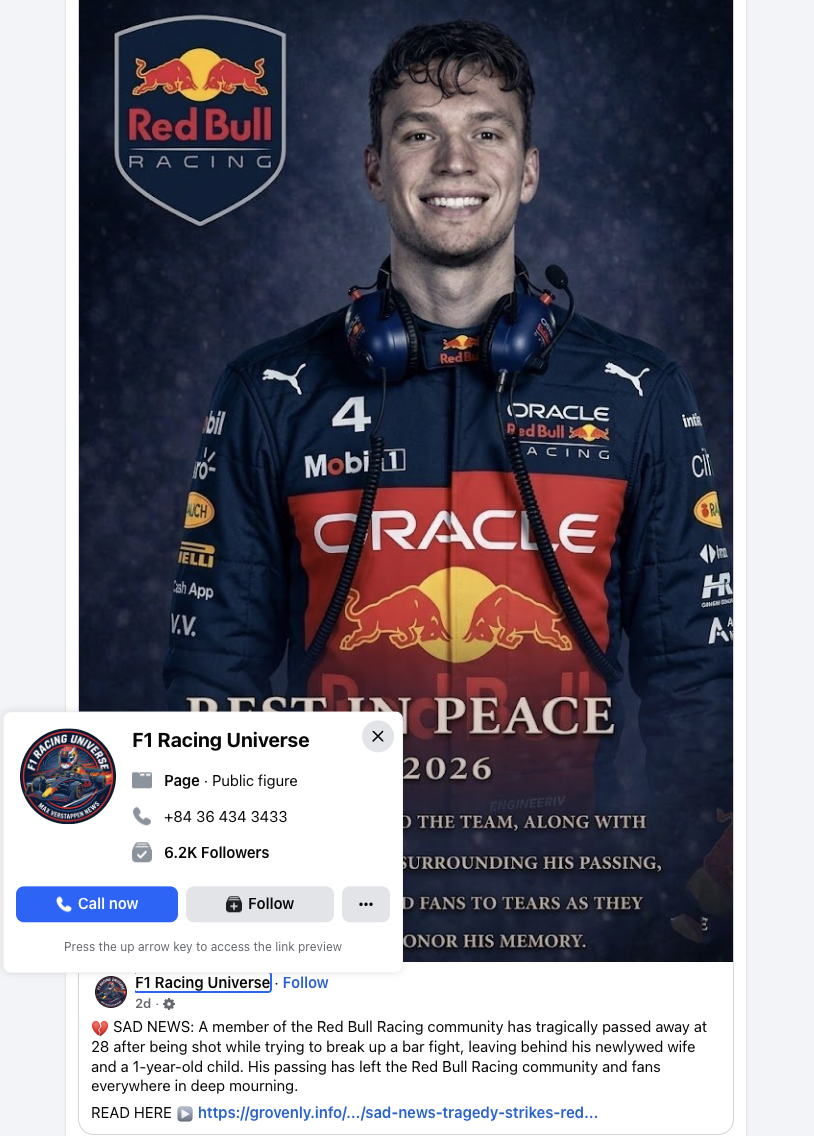Tap the page's phone number
This screenshot has width=814, height=1136.
click(x=225, y=817)
